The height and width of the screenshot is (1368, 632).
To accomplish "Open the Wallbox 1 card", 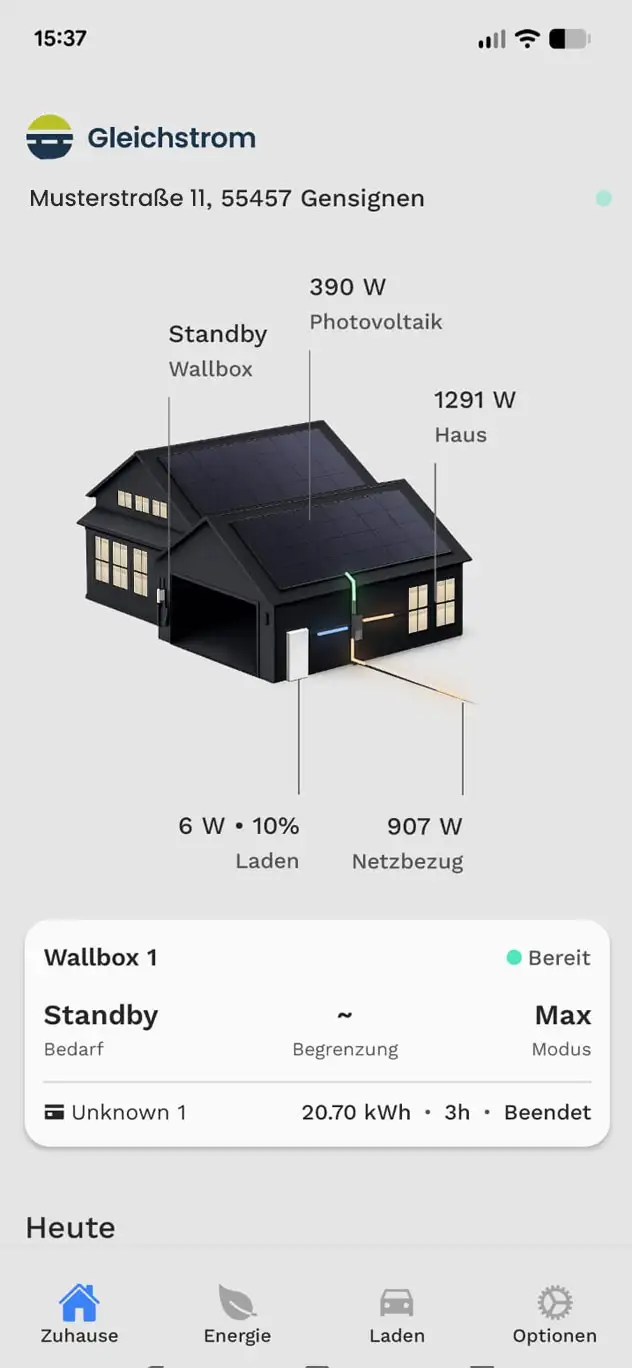I will pyautogui.click(x=316, y=1032).
